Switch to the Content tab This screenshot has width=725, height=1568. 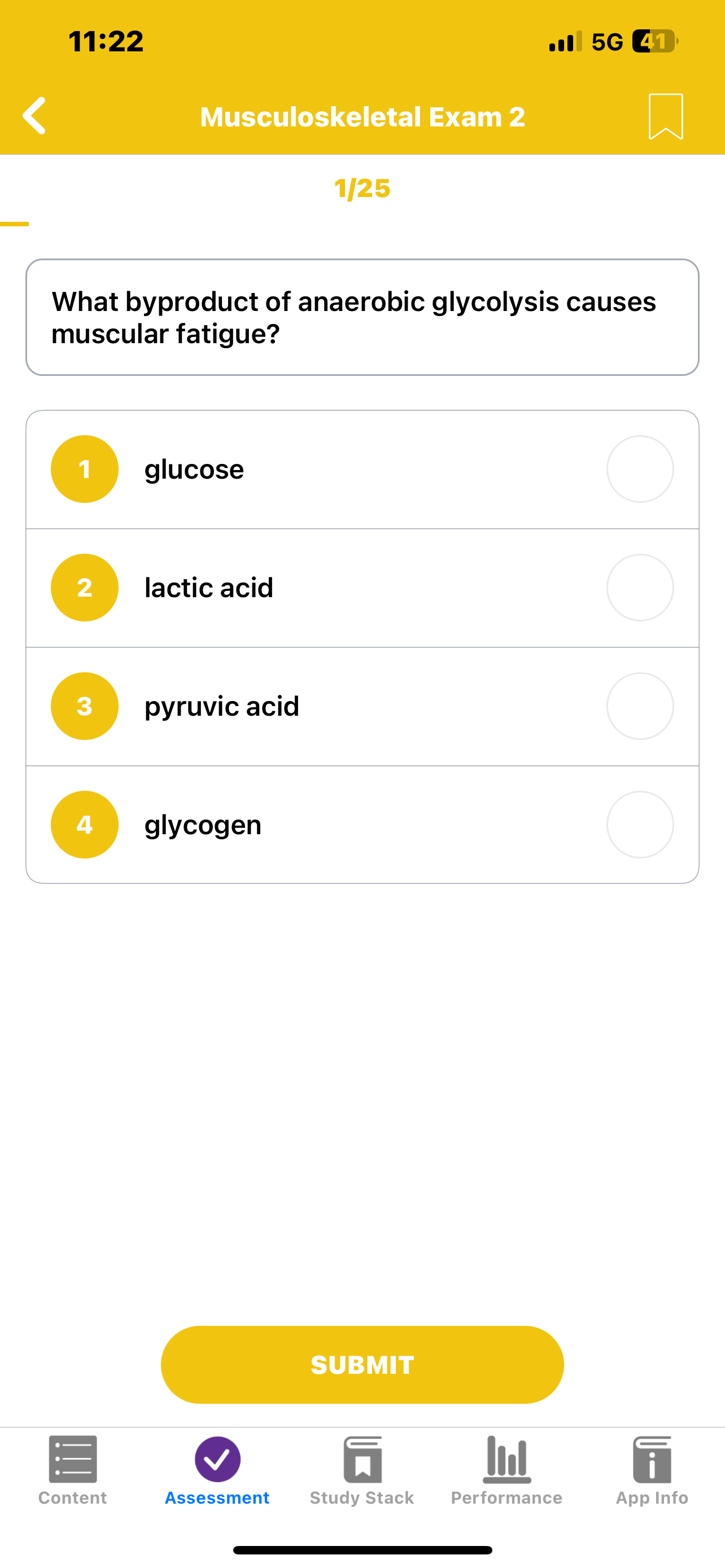pos(72,1470)
